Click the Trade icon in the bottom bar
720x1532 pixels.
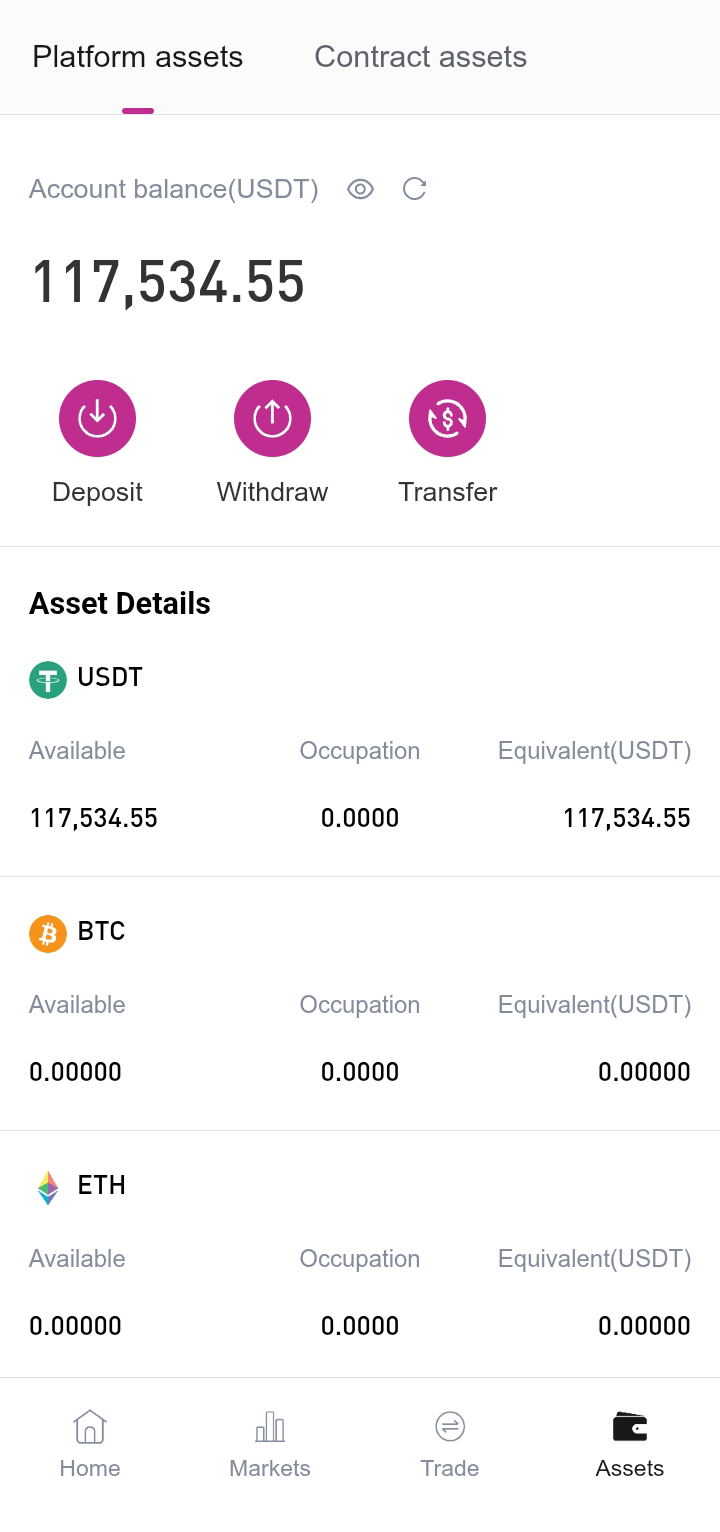[450, 1426]
